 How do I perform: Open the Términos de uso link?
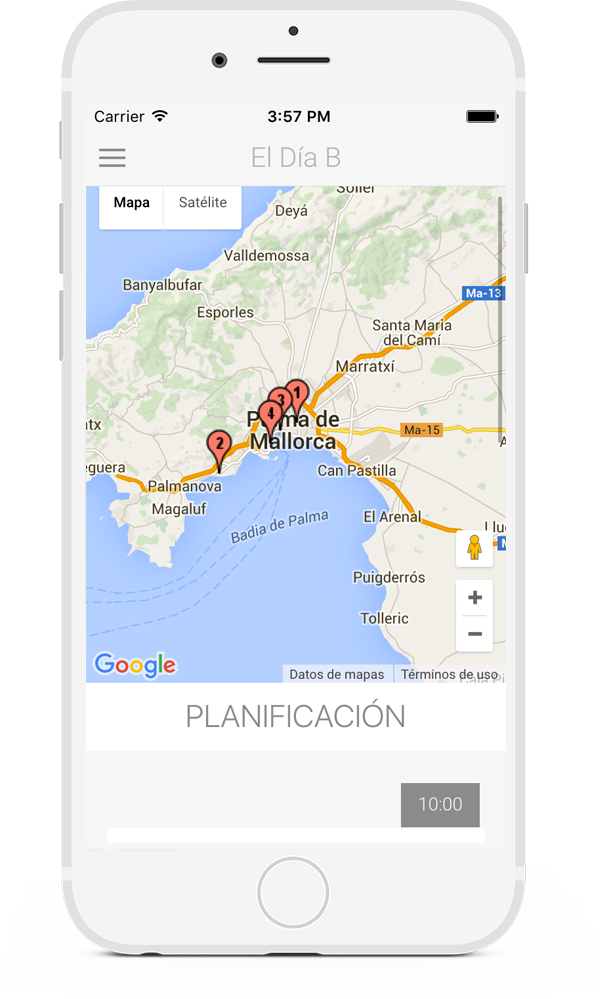point(450,674)
